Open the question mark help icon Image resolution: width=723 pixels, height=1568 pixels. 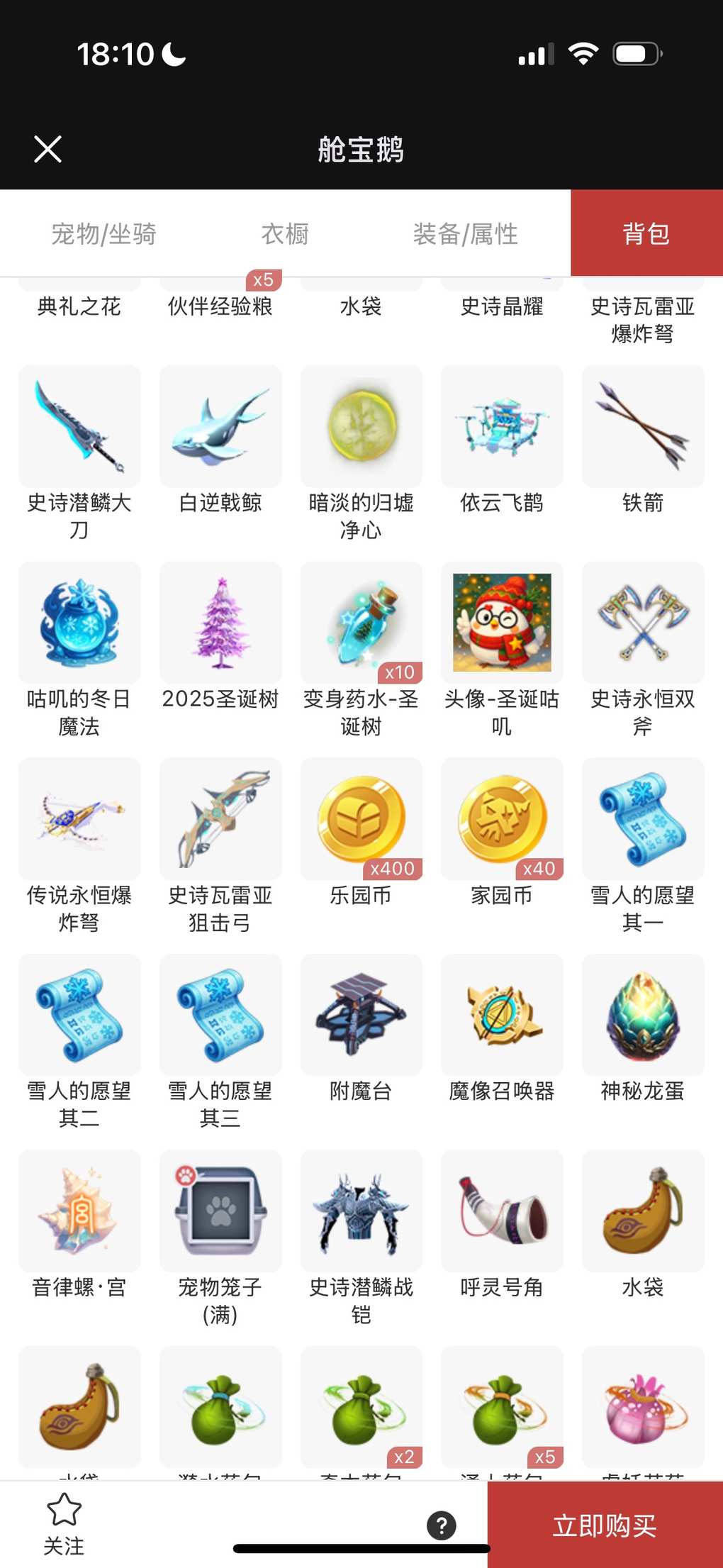pyautogui.click(x=441, y=1525)
